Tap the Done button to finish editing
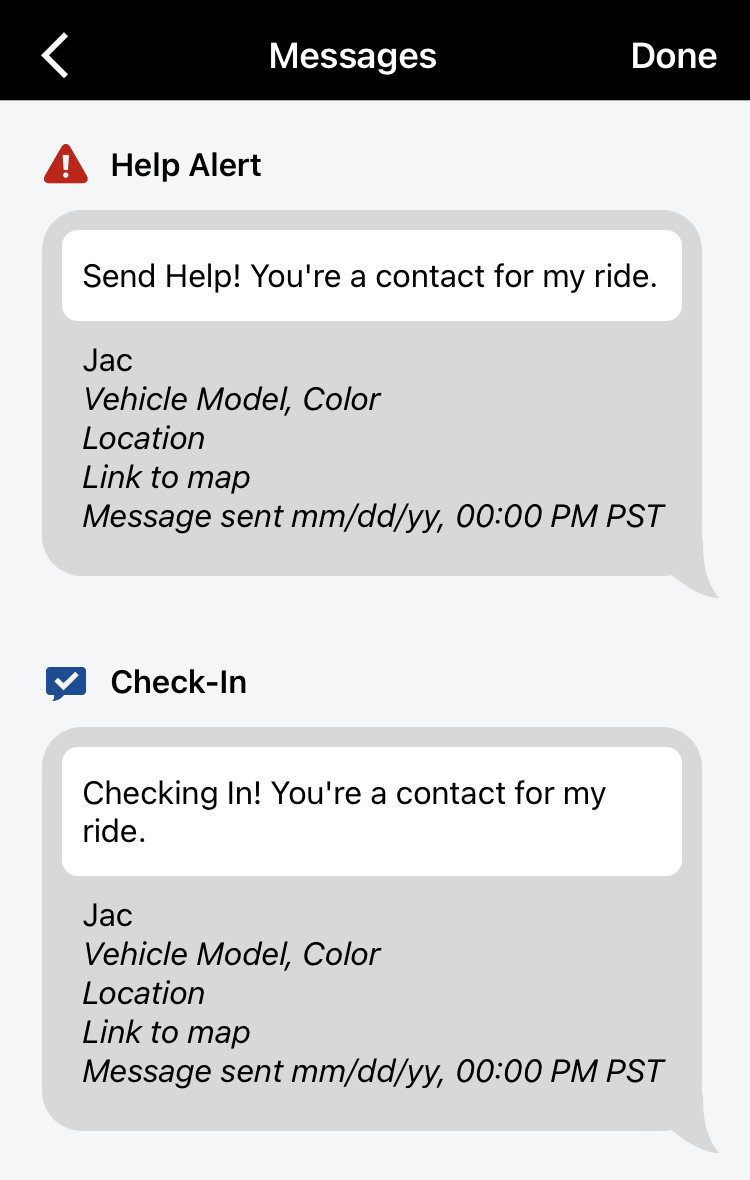The image size is (750, 1180). (x=674, y=56)
